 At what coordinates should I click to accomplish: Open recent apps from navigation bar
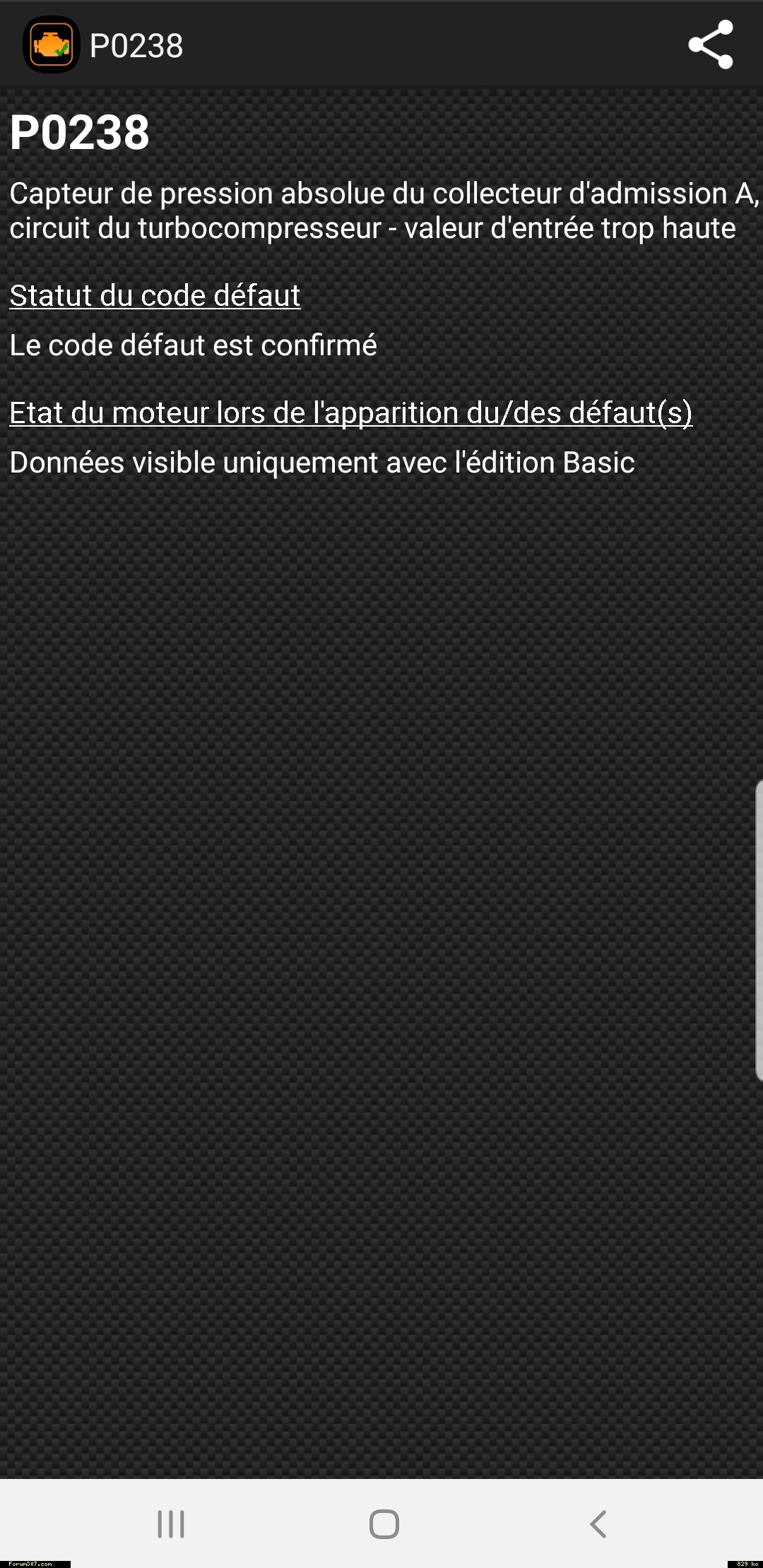171,1524
